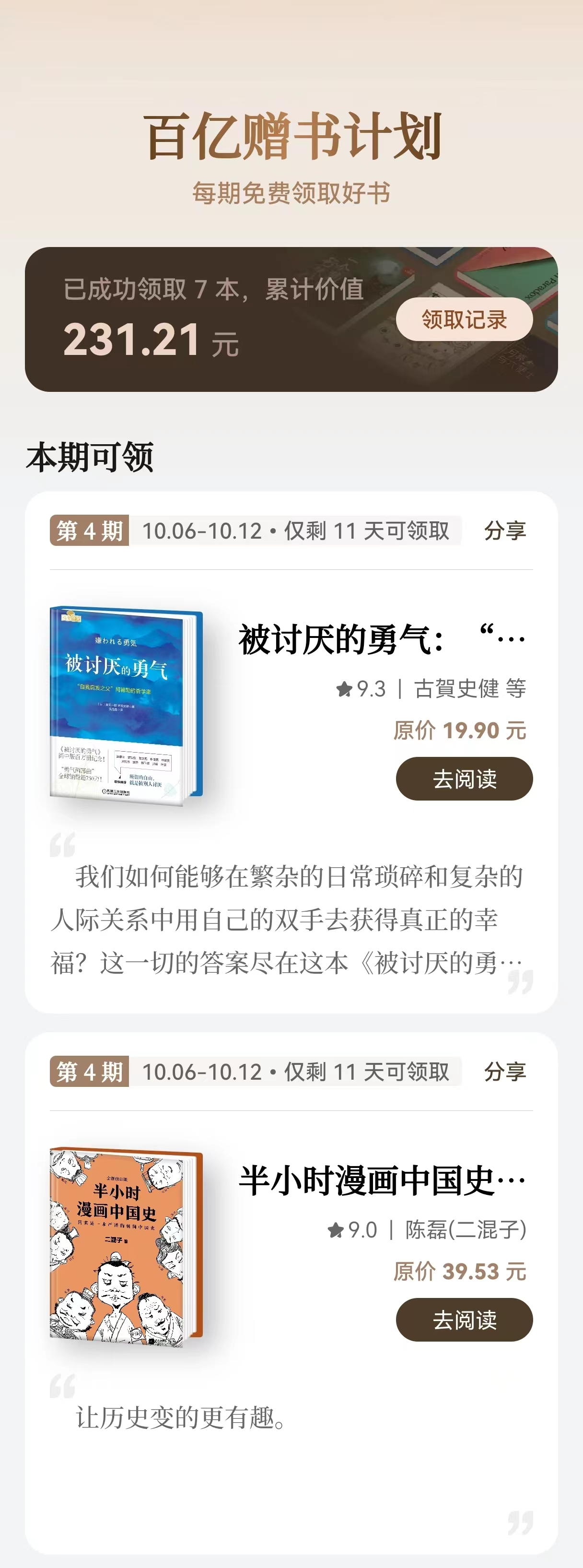Share the 半小时漫画中国史 book offer
The width and height of the screenshot is (583, 1568).
pyautogui.click(x=504, y=1071)
